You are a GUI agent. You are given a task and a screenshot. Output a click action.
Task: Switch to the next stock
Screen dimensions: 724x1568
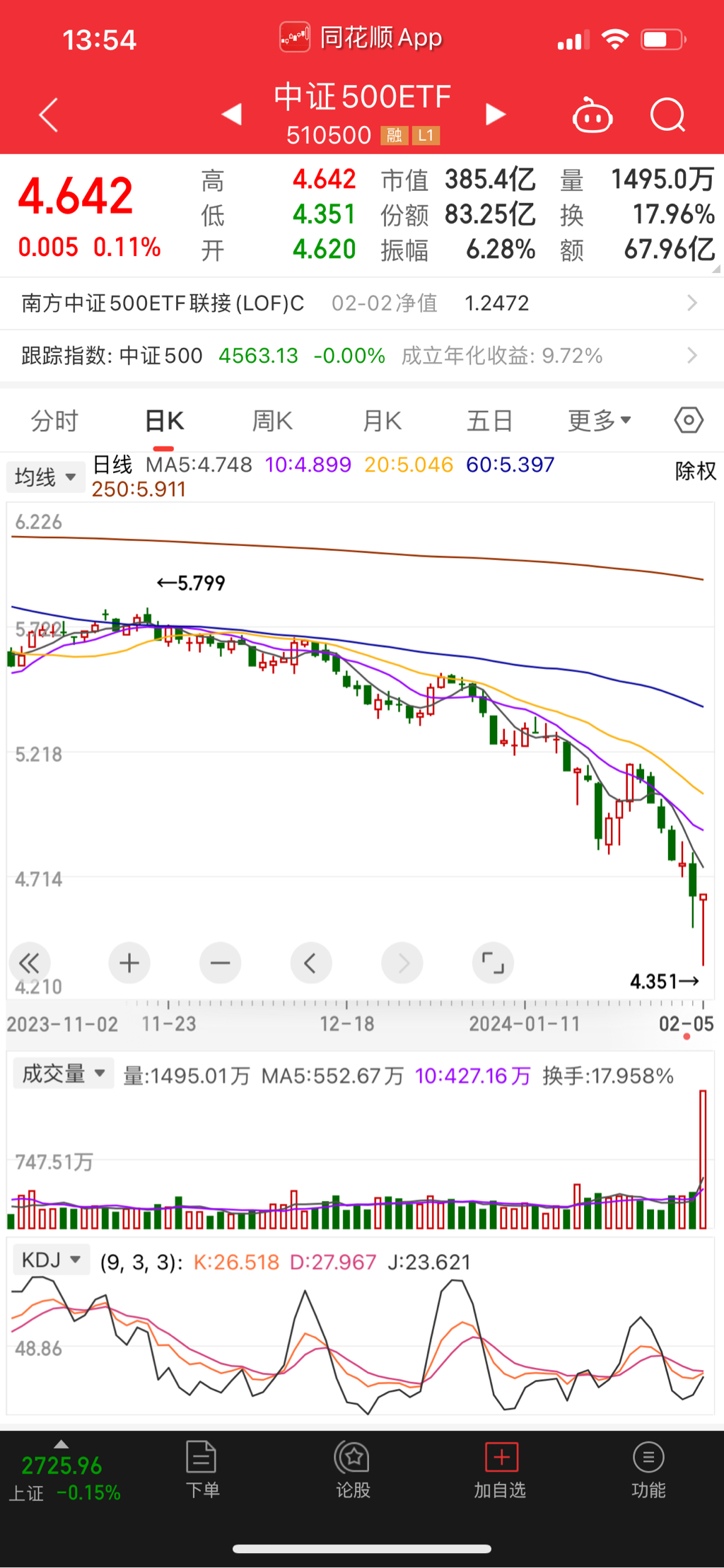click(496, 114)
